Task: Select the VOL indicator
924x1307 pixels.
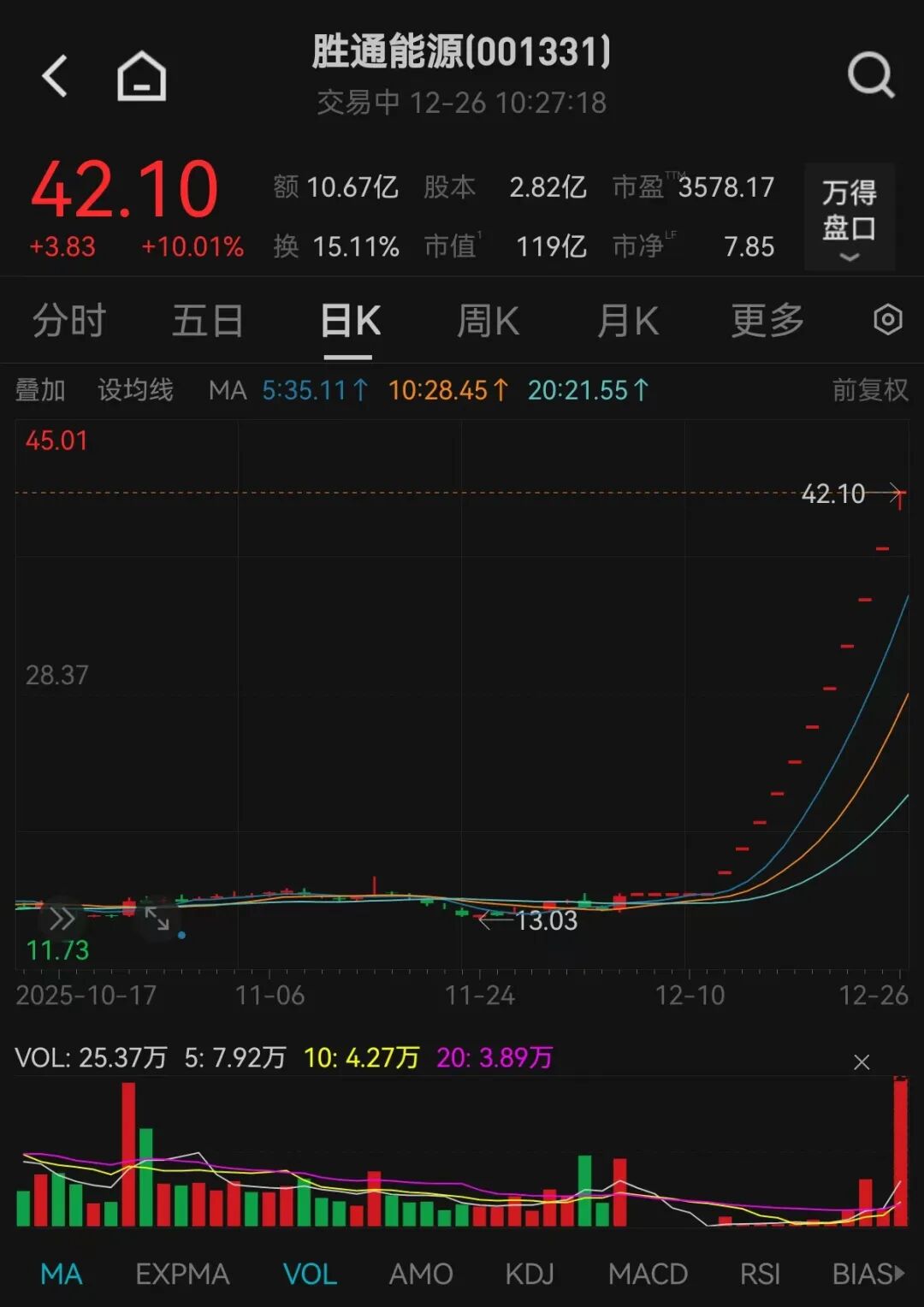Action: (310, 1274)
